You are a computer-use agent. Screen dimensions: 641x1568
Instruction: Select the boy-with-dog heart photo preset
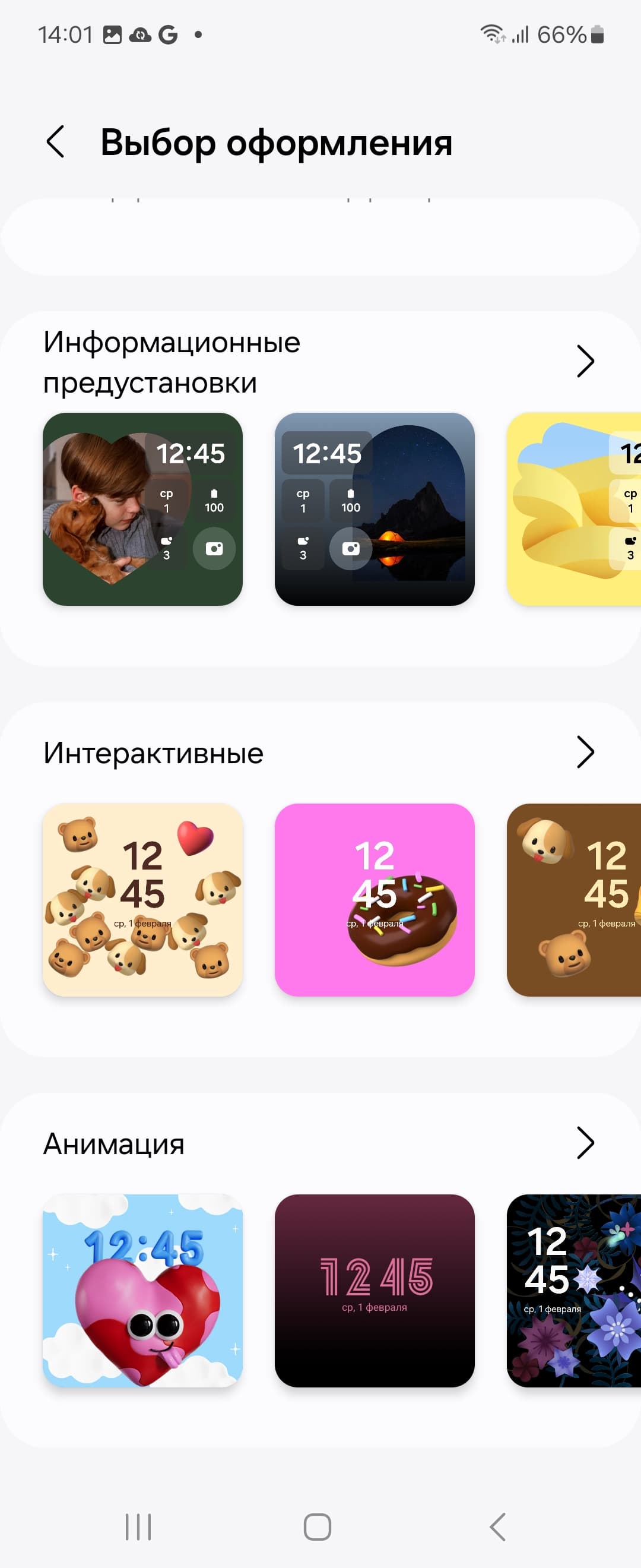click(142, 509)
